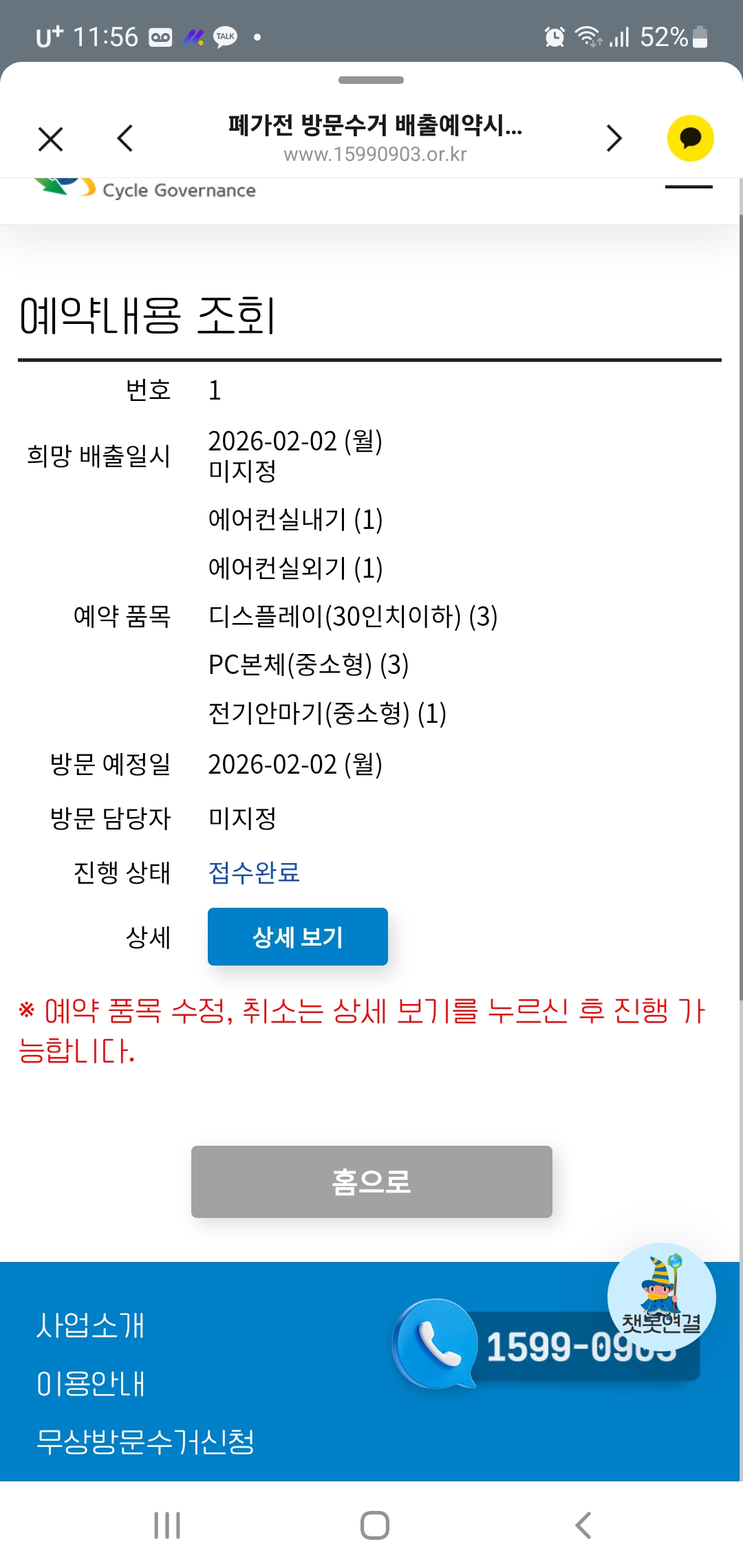Viewport: 743px width, 1568px height.
Task: Open the 챗봇연결 chatbot
Action: tap(661, 1296)
